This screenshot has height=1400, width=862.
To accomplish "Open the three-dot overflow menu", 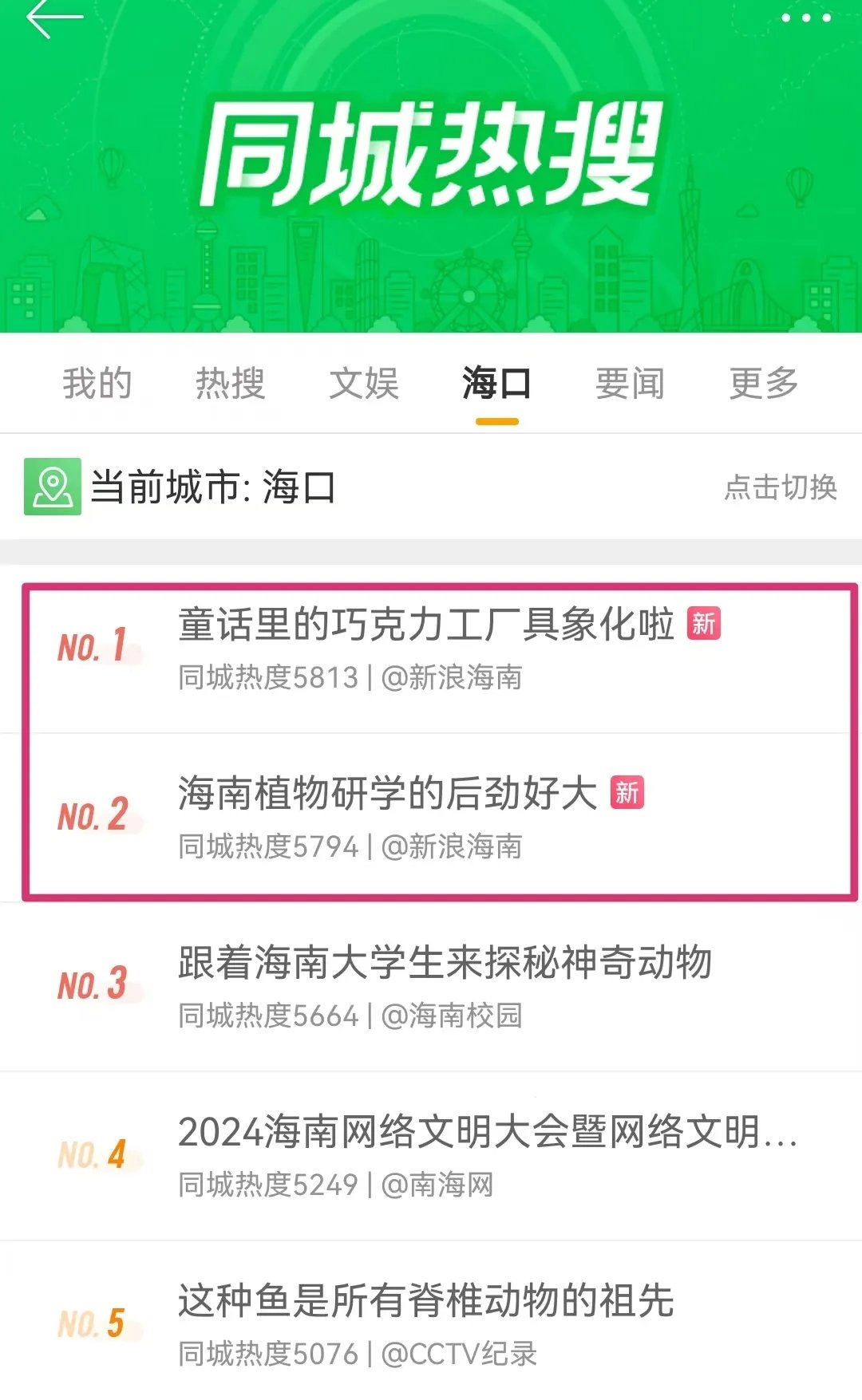I will [x=805, y=18].
